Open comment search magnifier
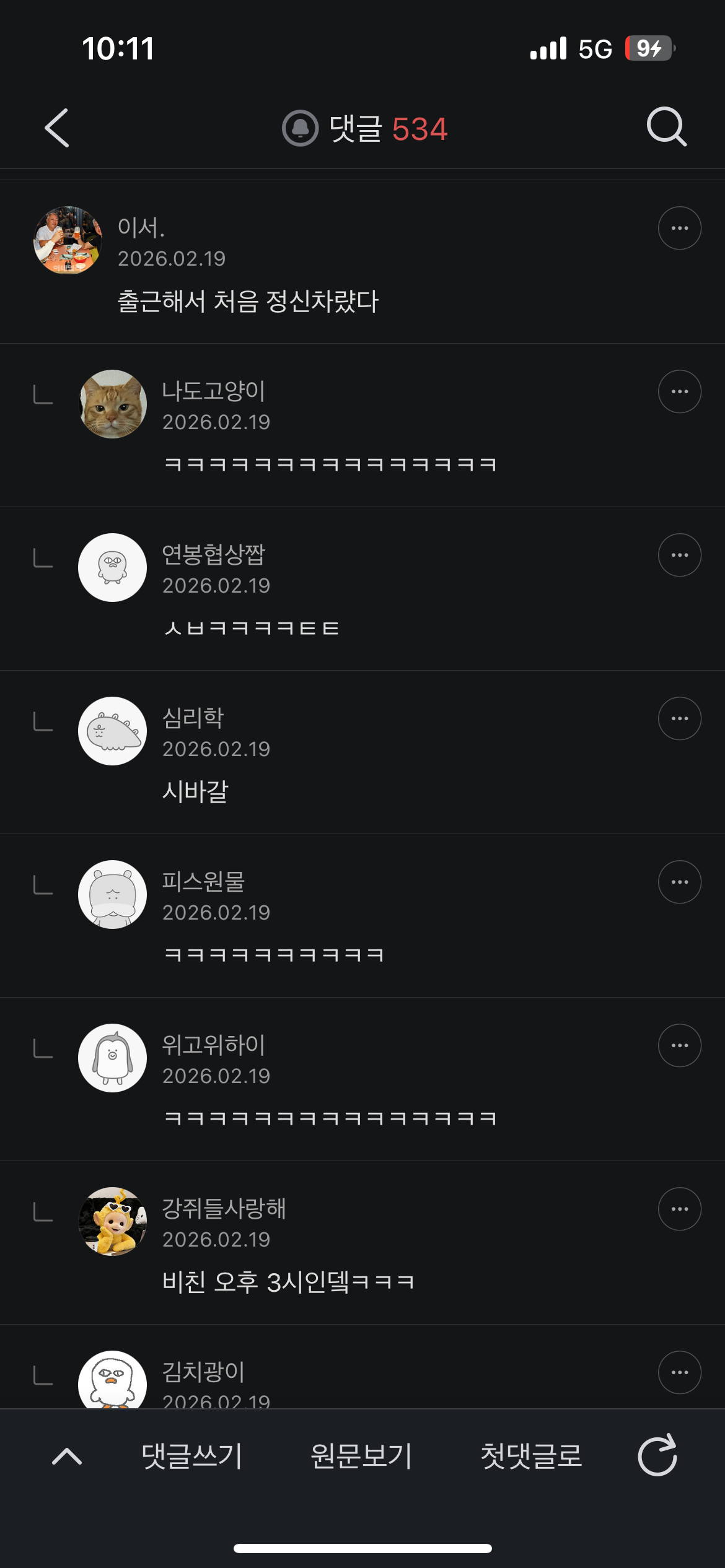The height and width of the screenshot is (1568, 725). pos(667,127)
